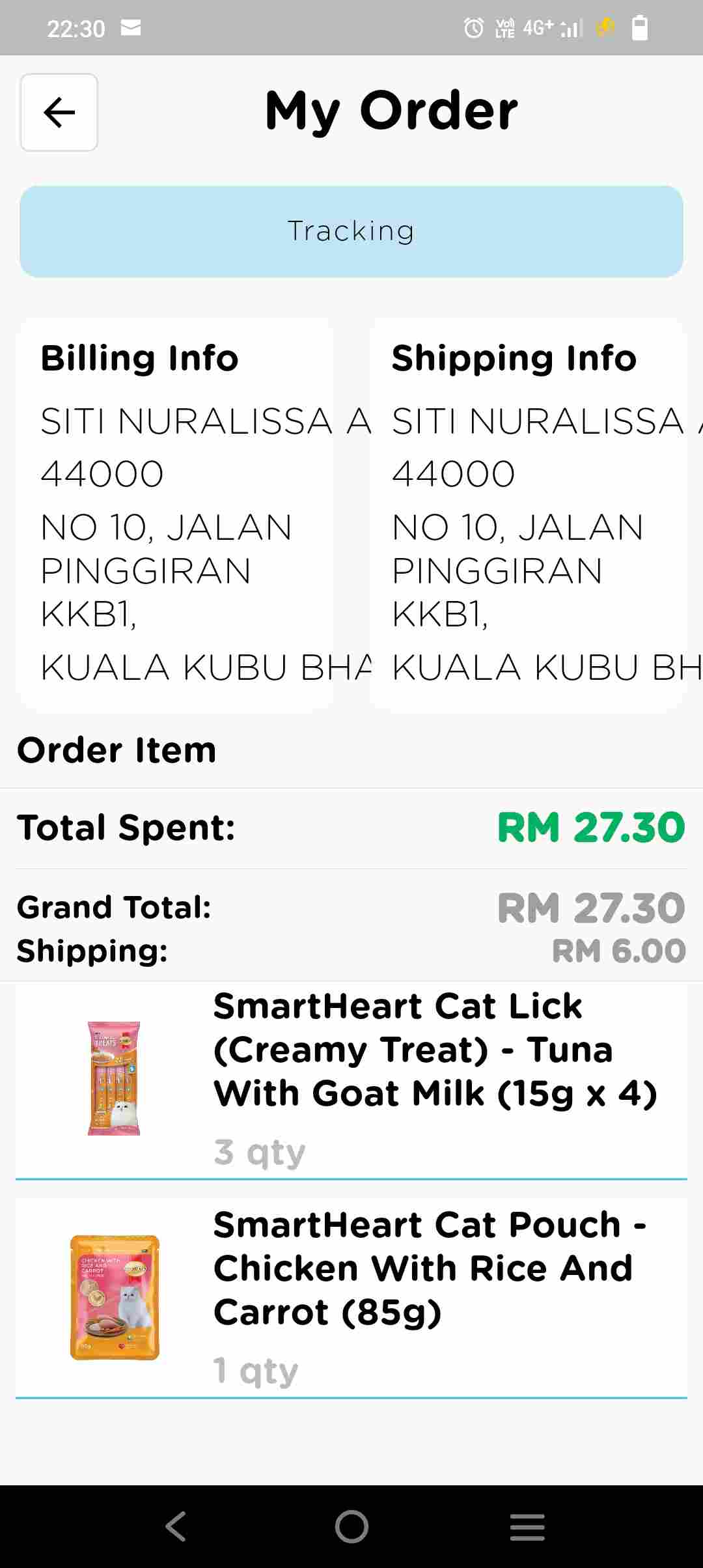Open system recent apps menu

[x=527, y=1526]
